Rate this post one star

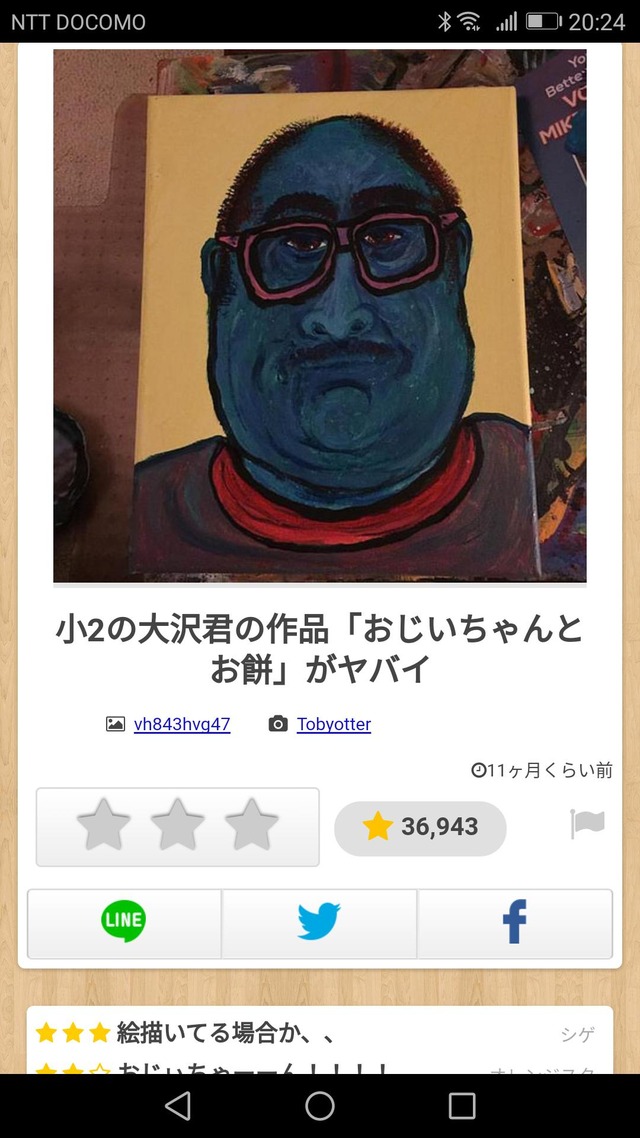104,826
